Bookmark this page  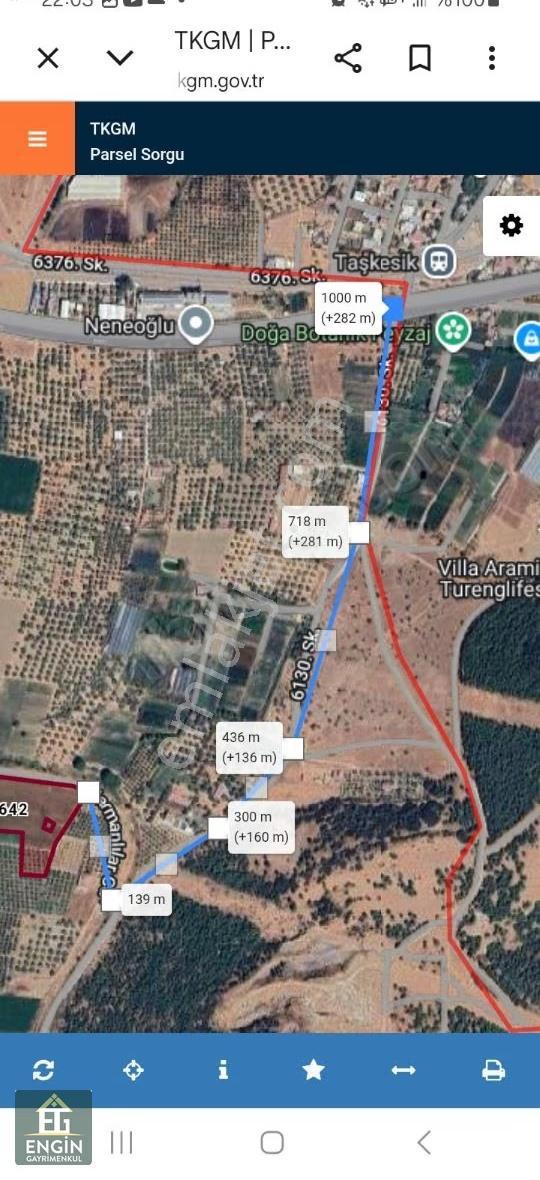(420, 58)
